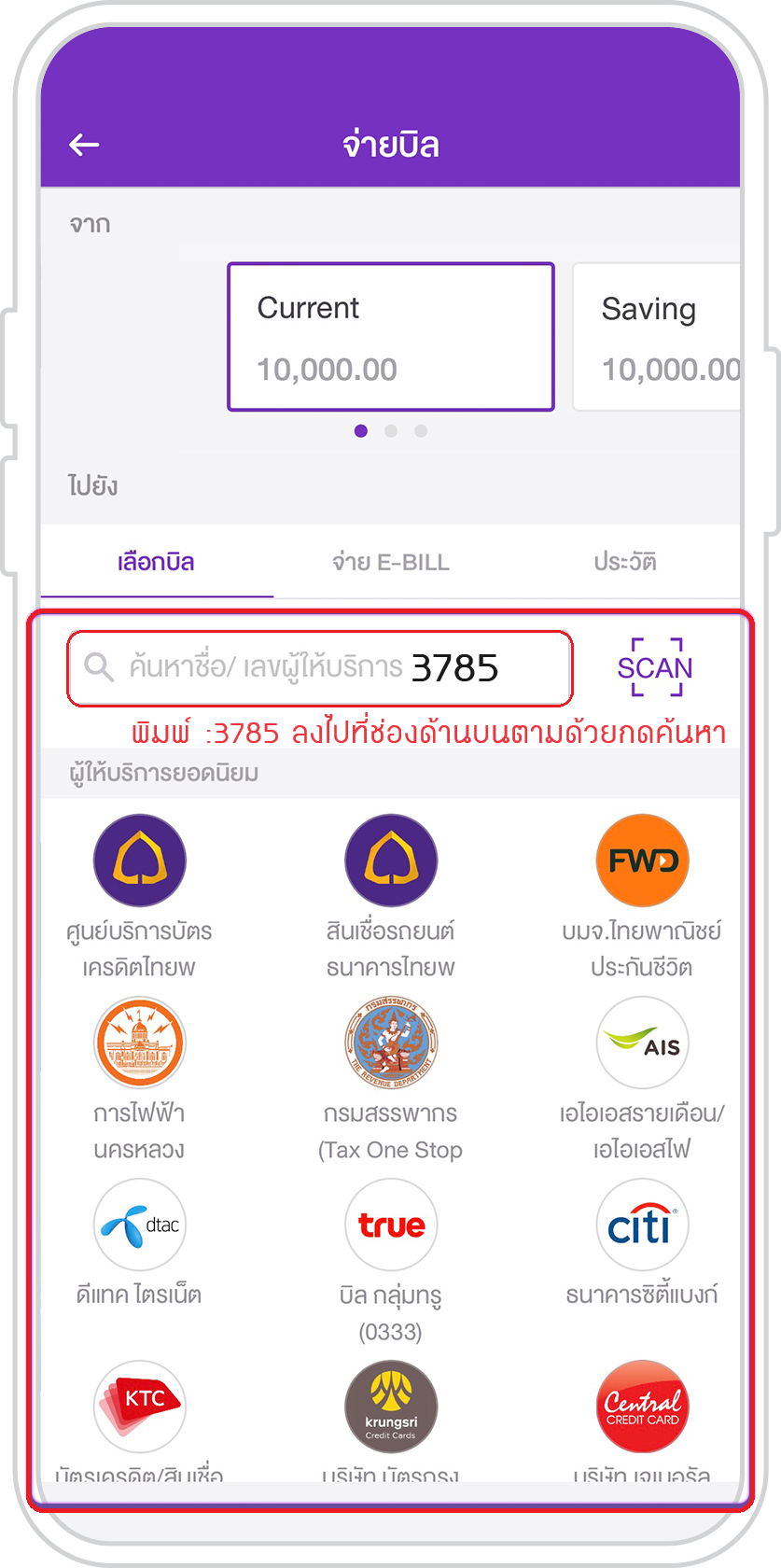
Task: Pick การไฟฟ้านครหลวง as the biller
Action: click(x=140, y=1043)
